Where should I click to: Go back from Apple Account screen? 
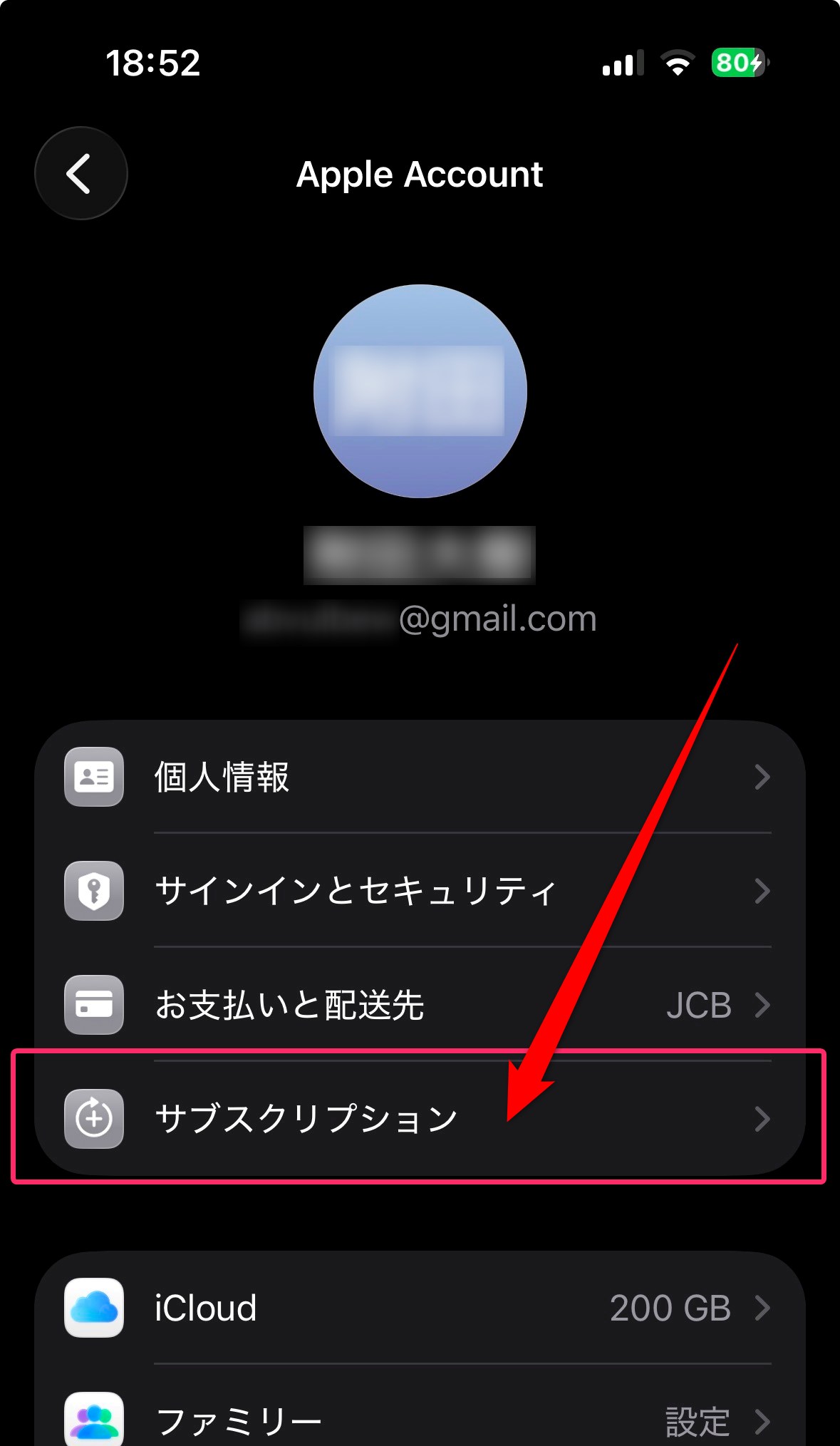(81, 173)
